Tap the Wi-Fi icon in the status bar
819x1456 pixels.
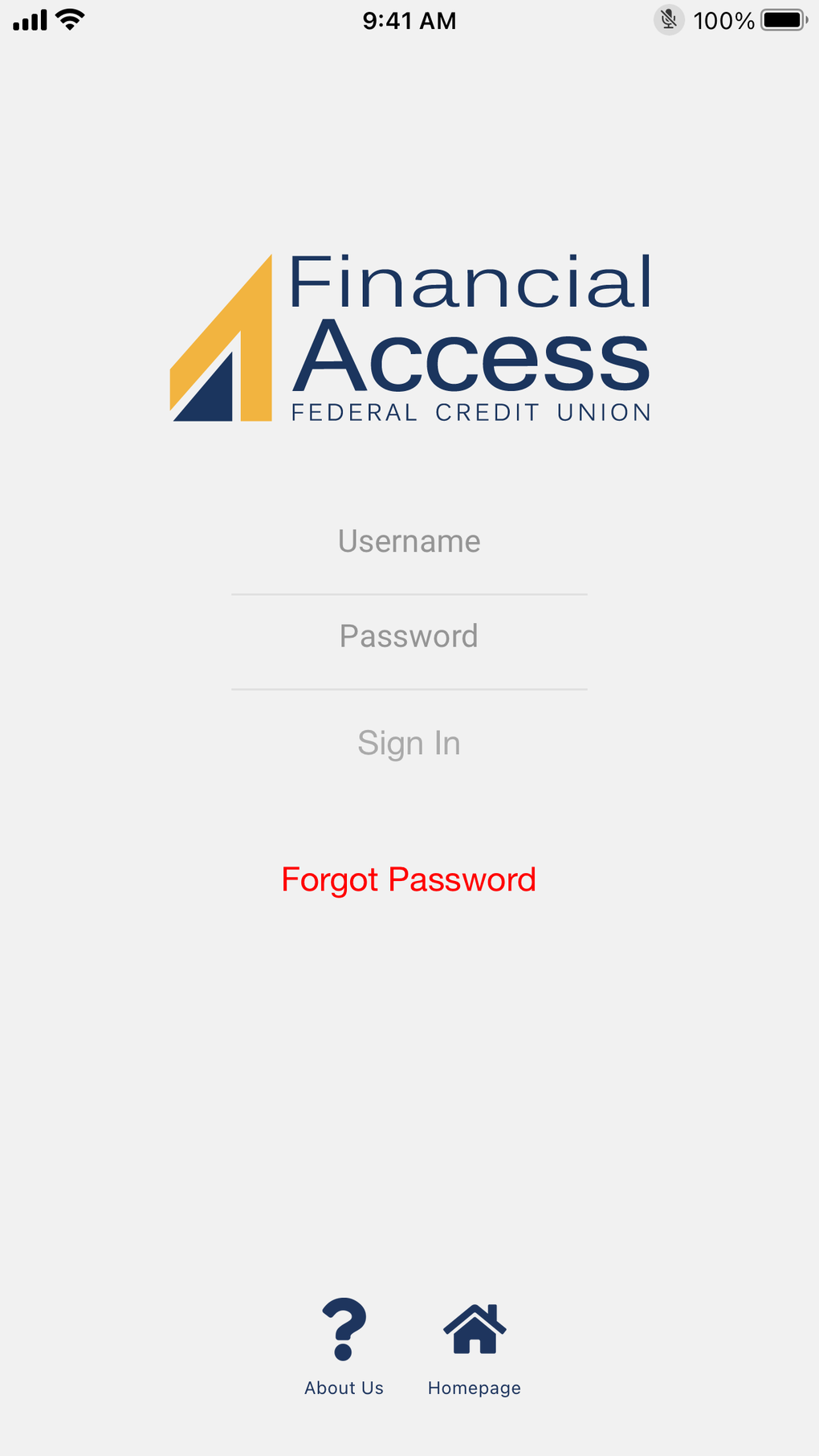[x=69, y=18]
